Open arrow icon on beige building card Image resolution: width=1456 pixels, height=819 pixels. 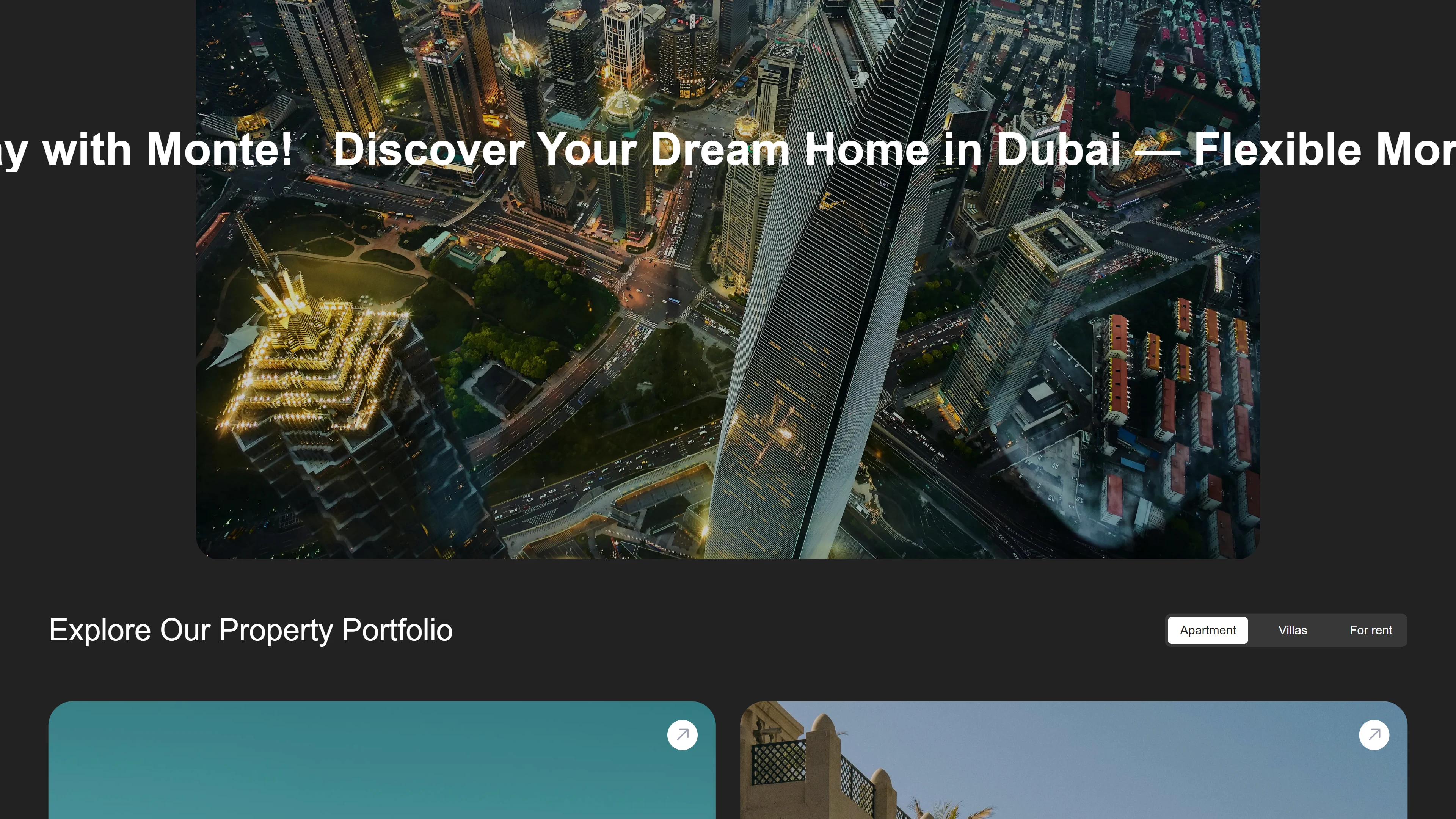pos(1373,735)
